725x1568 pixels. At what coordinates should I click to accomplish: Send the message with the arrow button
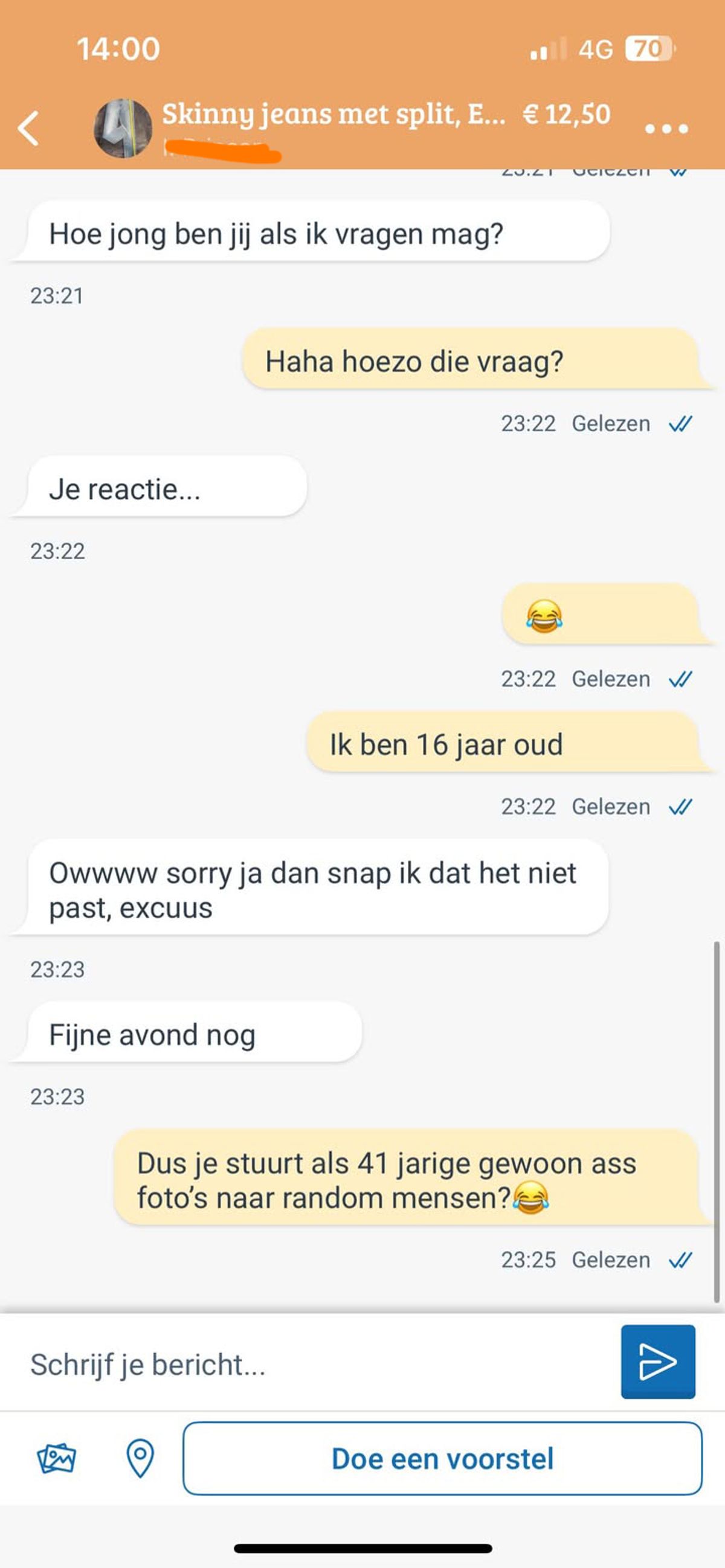tap(657, 1362)
